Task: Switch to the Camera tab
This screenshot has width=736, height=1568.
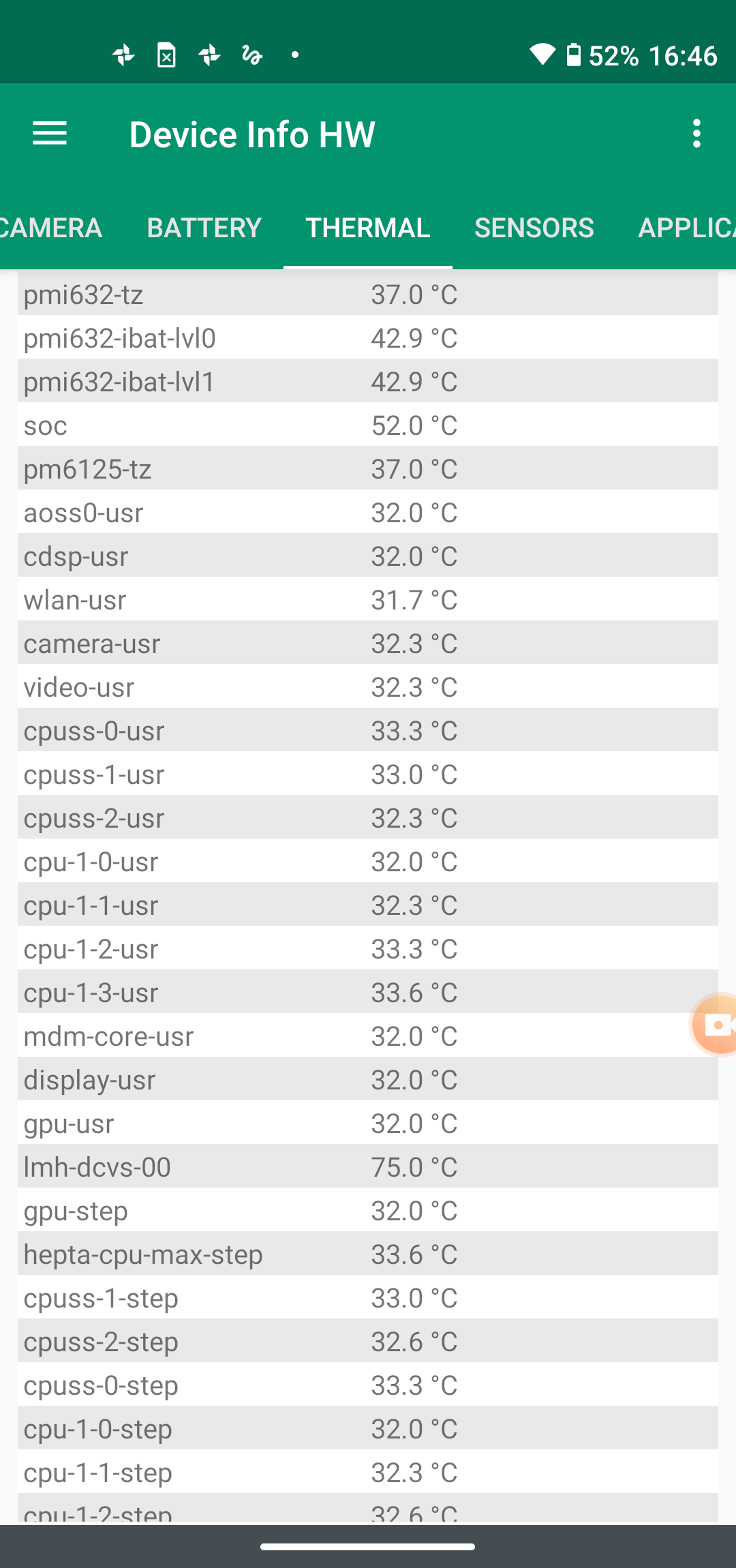Action: (x=51, y=228)
